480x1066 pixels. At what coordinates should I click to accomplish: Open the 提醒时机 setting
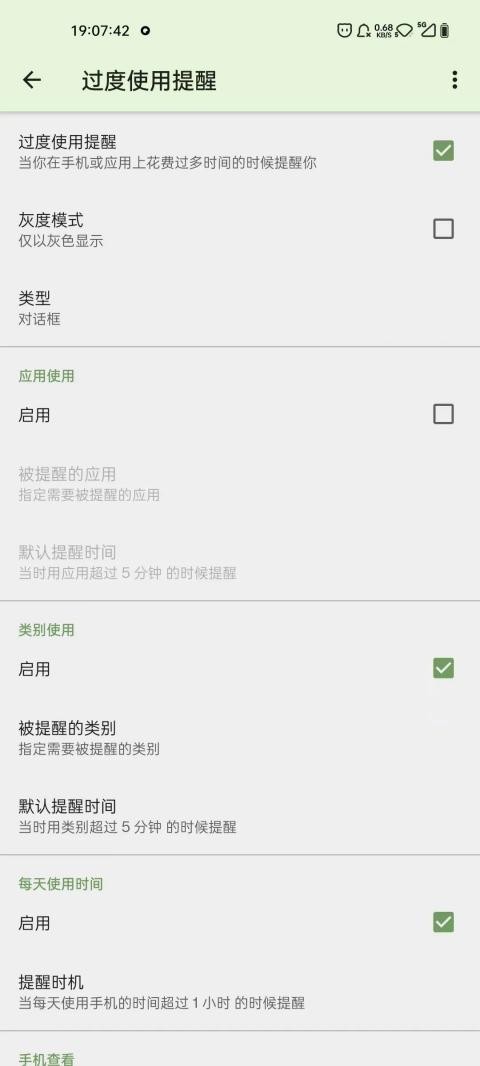click(x=240, y=992)
